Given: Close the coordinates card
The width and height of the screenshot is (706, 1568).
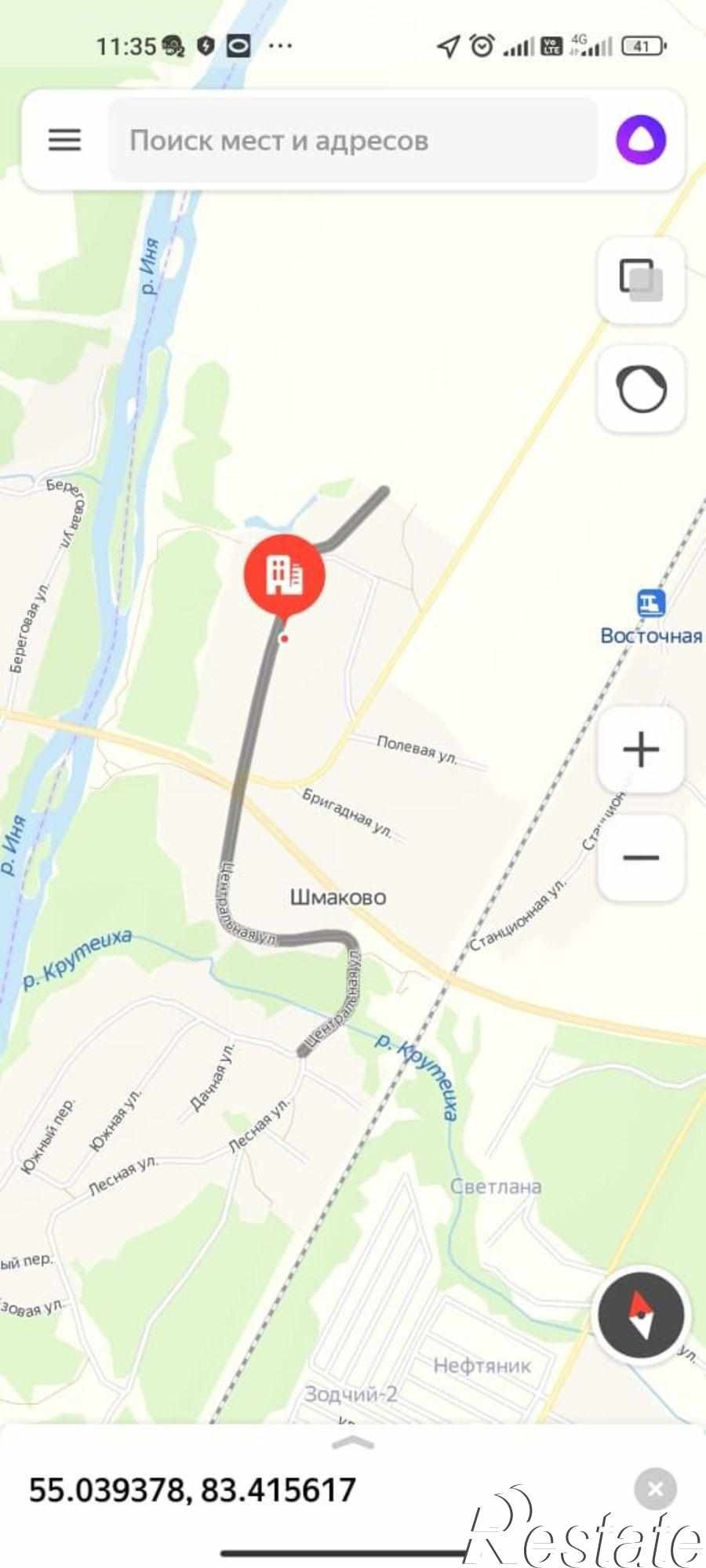Looking at the screenshot, I should 655,1489.
